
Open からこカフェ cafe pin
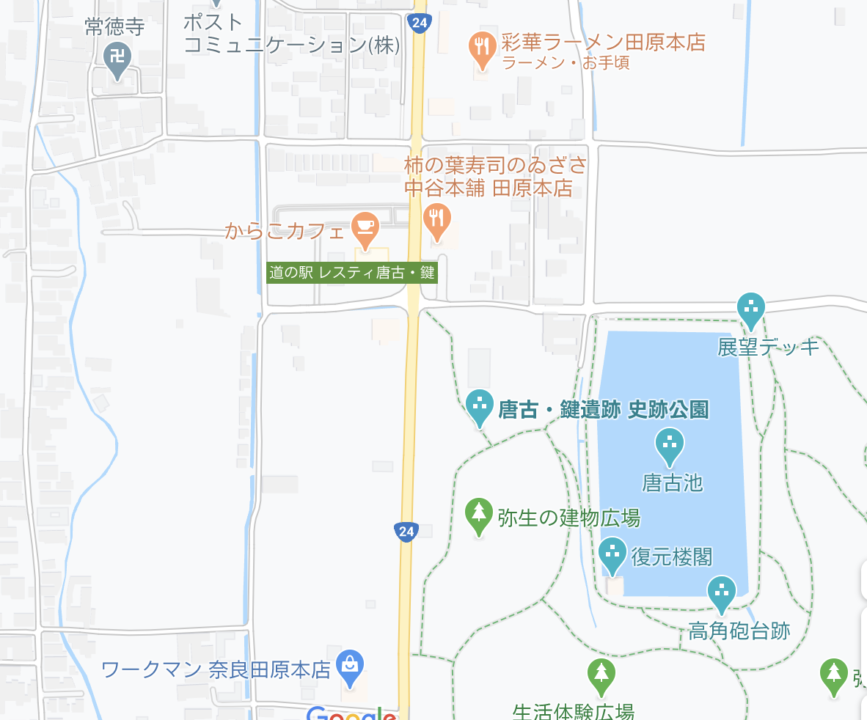tap(365, 228)
